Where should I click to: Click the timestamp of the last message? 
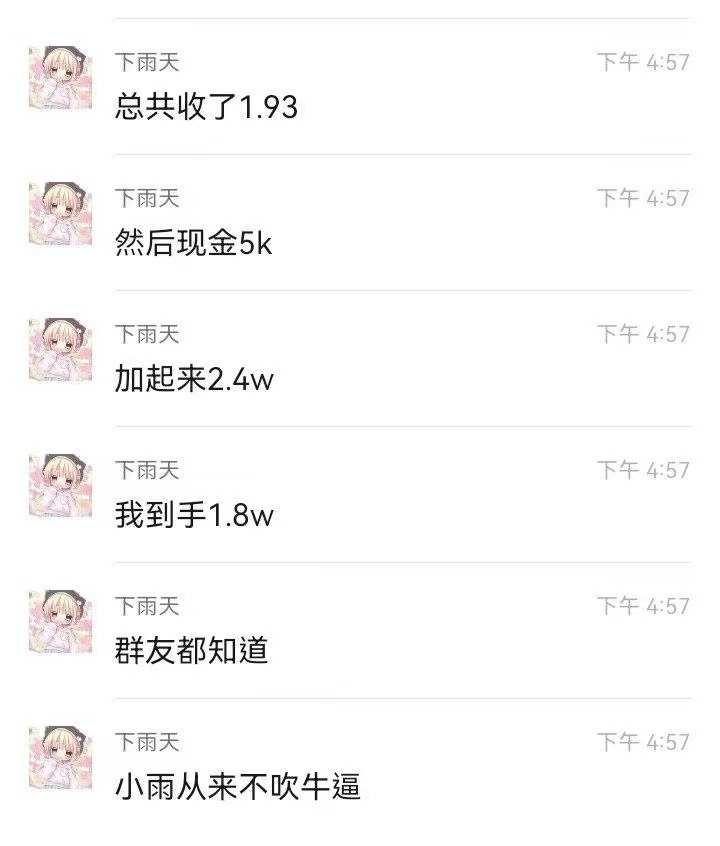click(x=645, y=740)
